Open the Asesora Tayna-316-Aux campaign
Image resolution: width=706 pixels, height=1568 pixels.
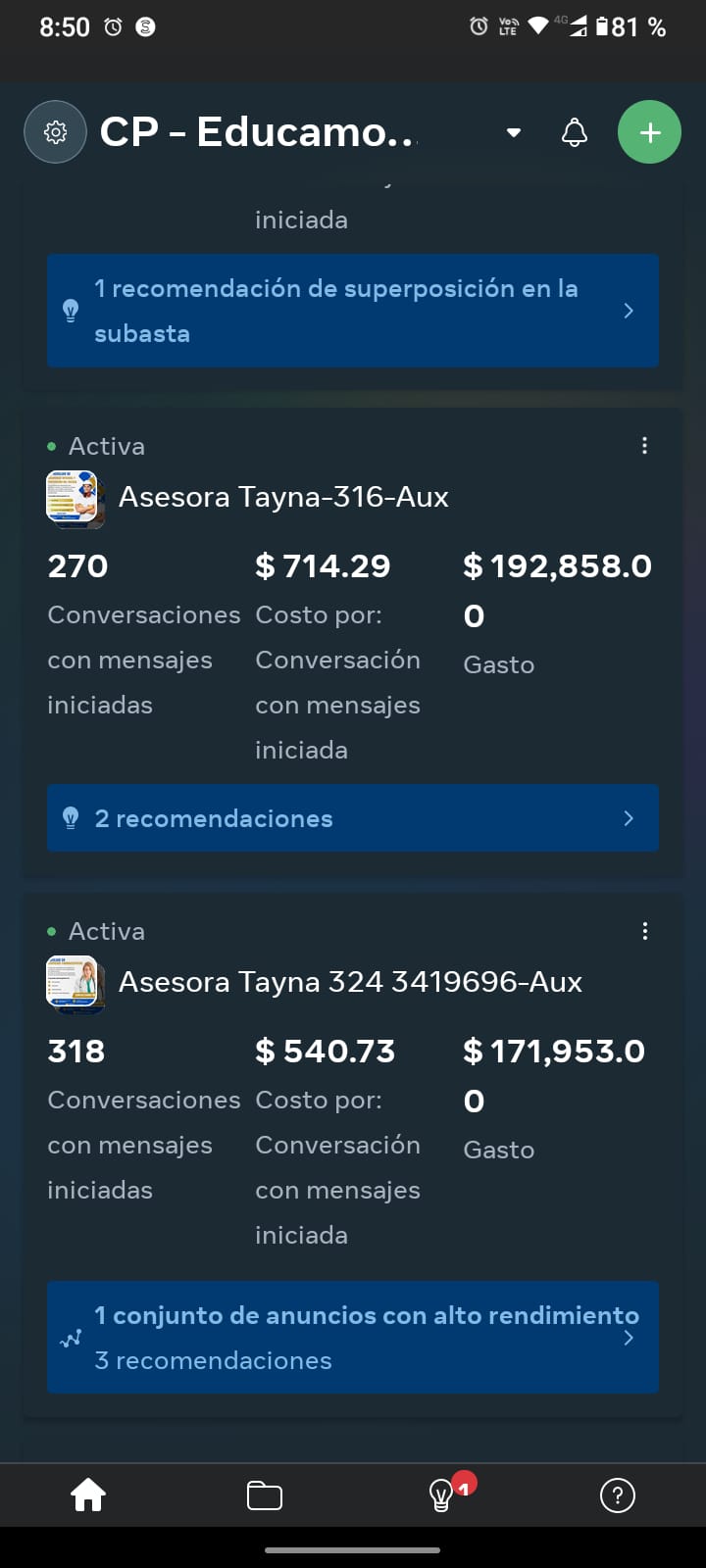283,498
